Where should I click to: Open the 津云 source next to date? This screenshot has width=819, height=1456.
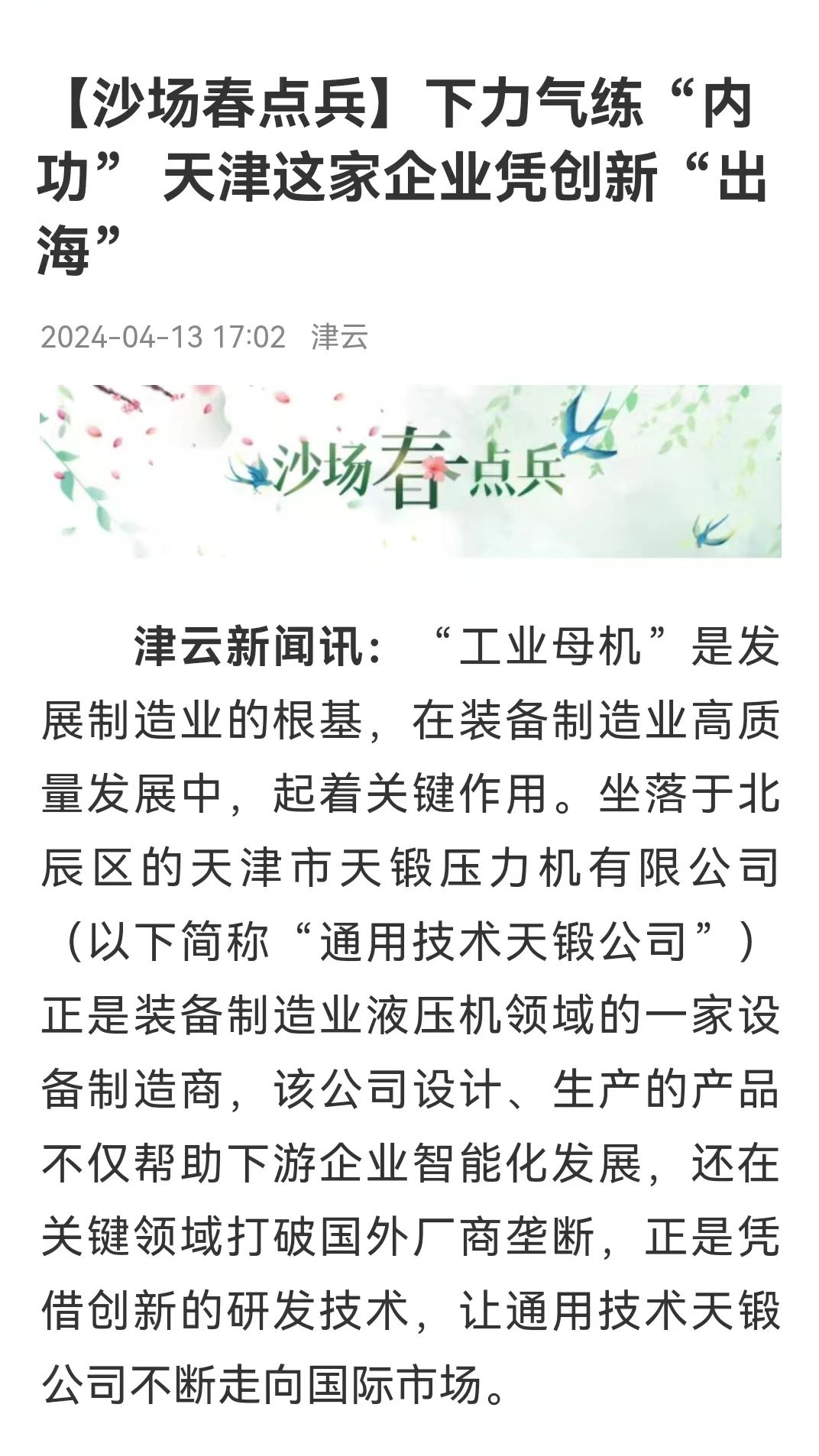click(339, 337)
